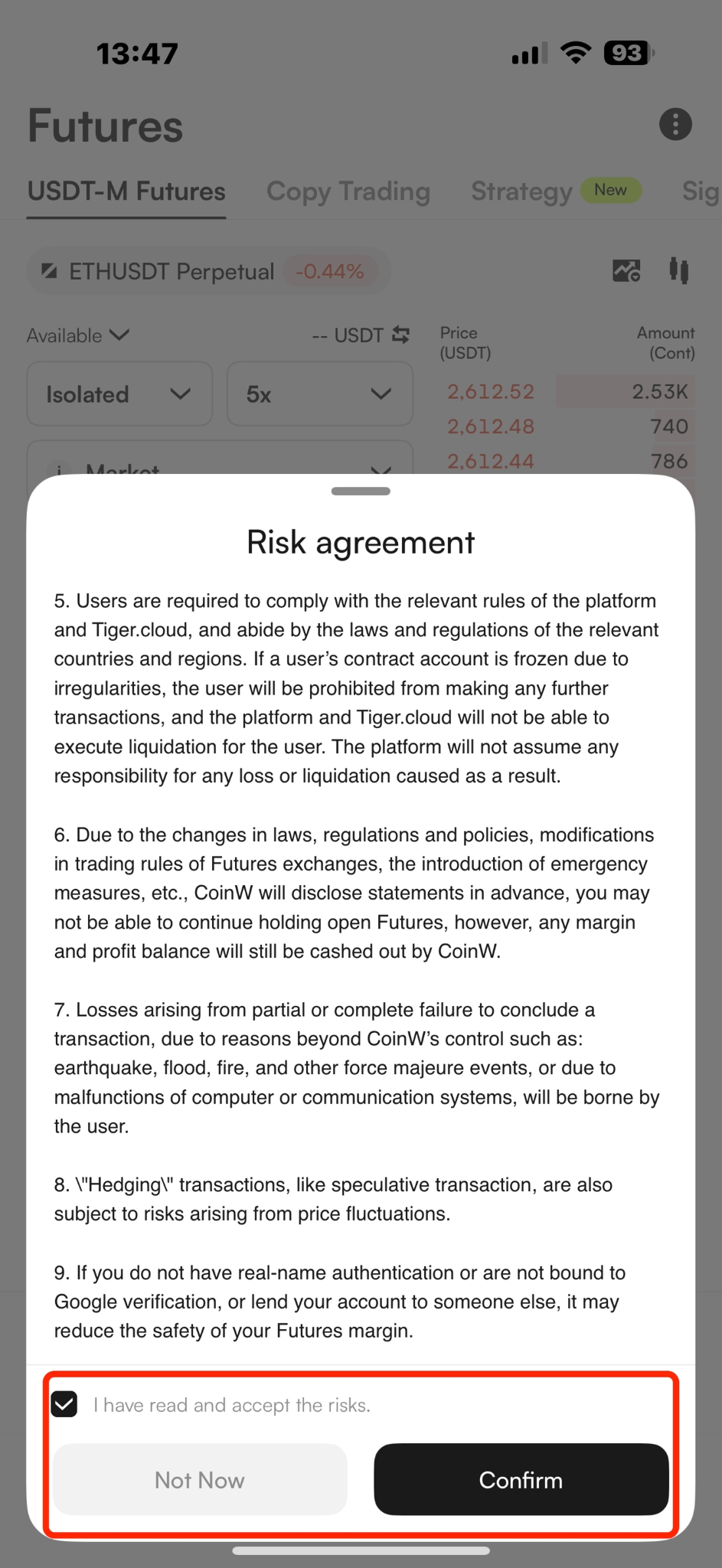Open the Isolated margin mode dropdown

click(x=119, y=394)
